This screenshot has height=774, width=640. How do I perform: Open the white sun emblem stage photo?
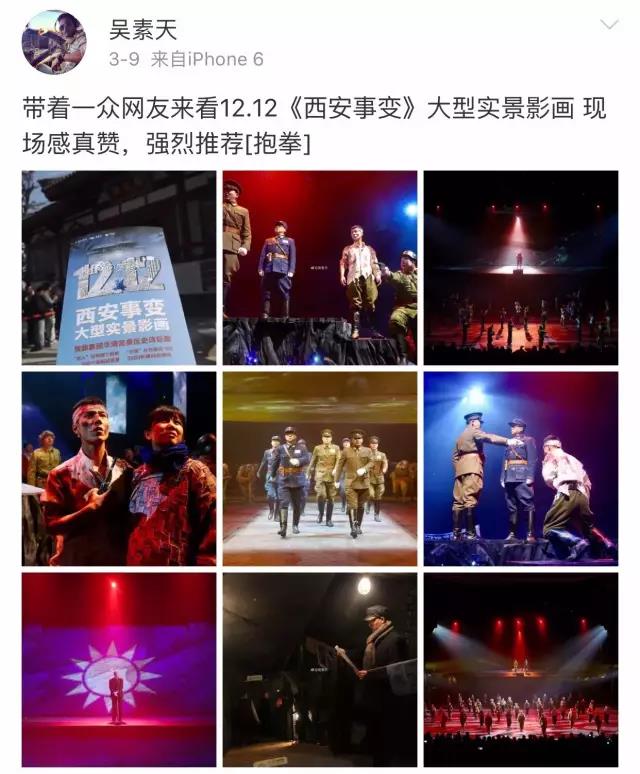(x=119, y=669)
